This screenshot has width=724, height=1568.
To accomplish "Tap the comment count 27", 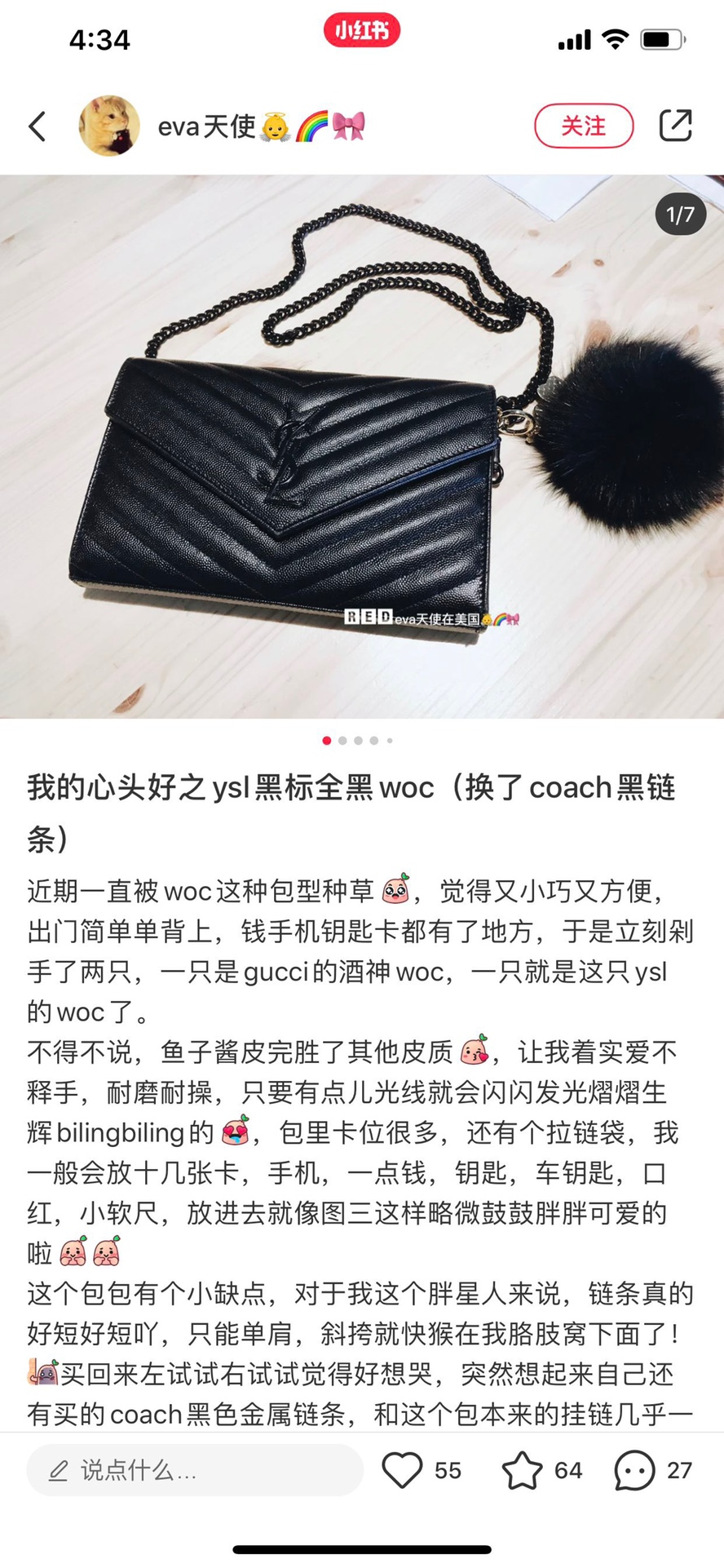I will point(678,1470).
